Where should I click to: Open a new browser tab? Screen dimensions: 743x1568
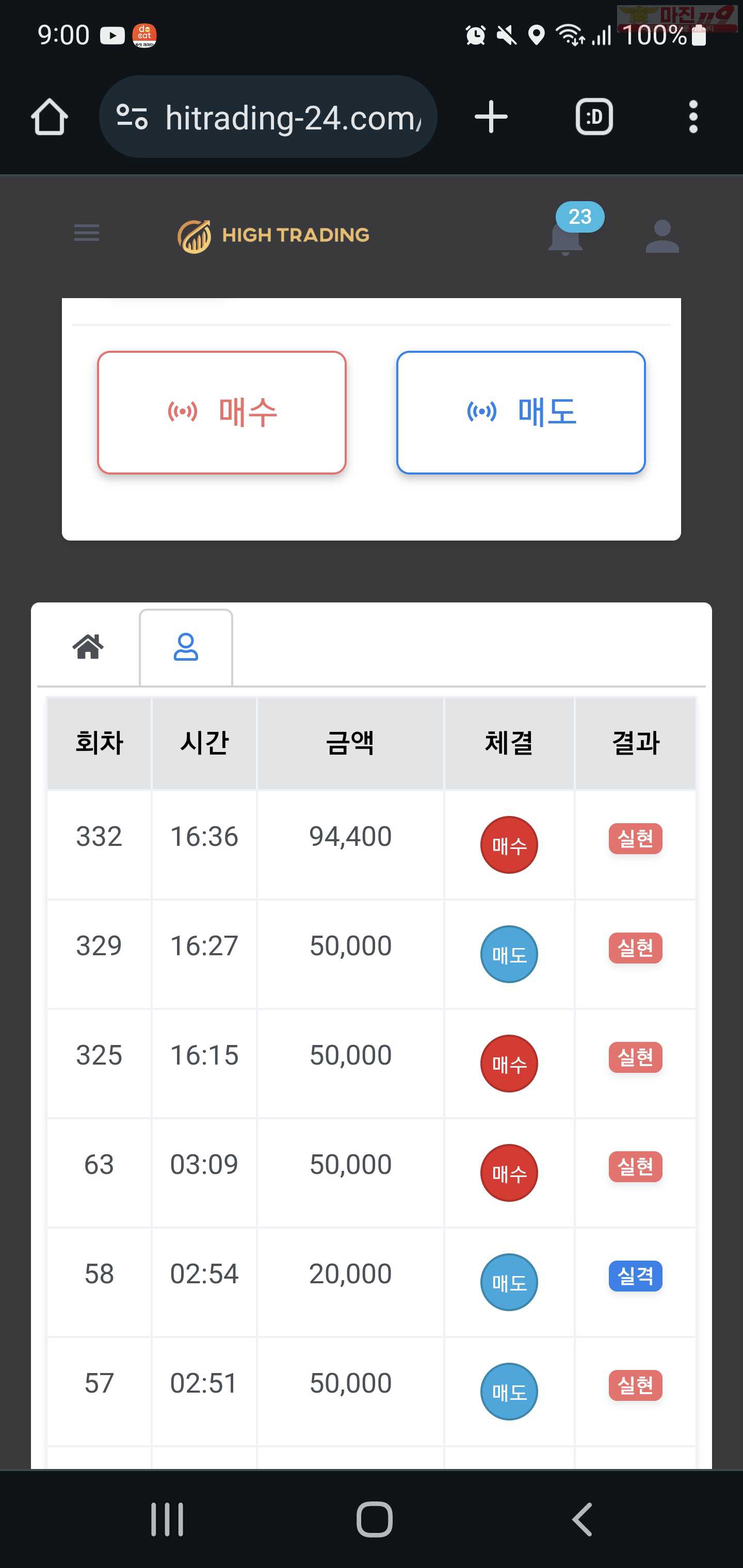pos(491,117)
